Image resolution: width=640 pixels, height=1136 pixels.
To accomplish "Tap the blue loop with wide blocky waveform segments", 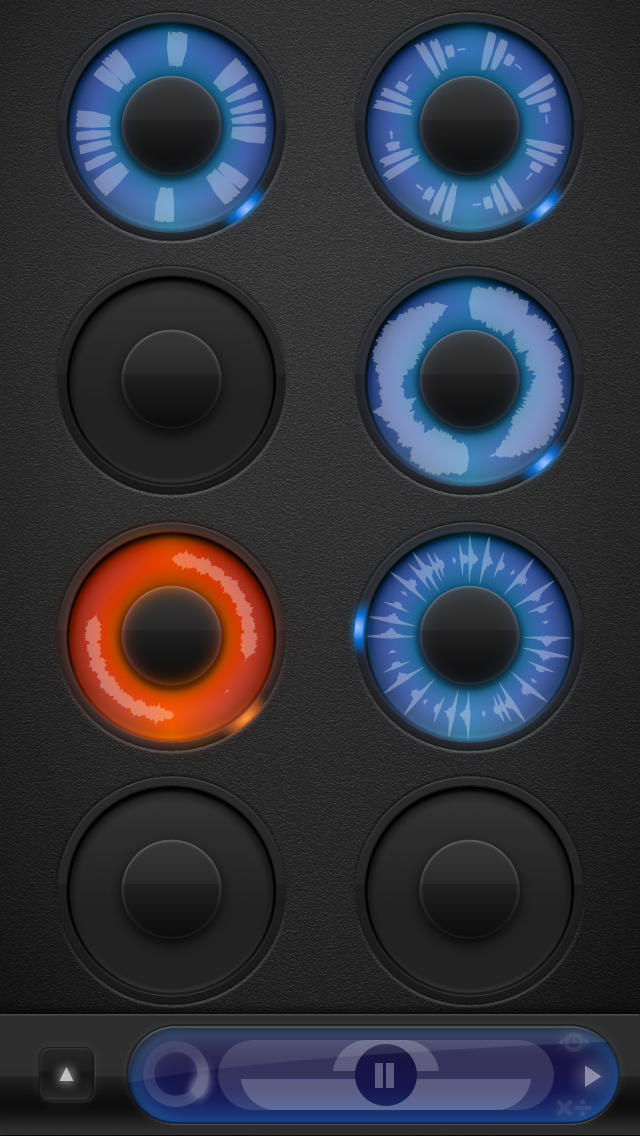I will (x=171, y=126).
